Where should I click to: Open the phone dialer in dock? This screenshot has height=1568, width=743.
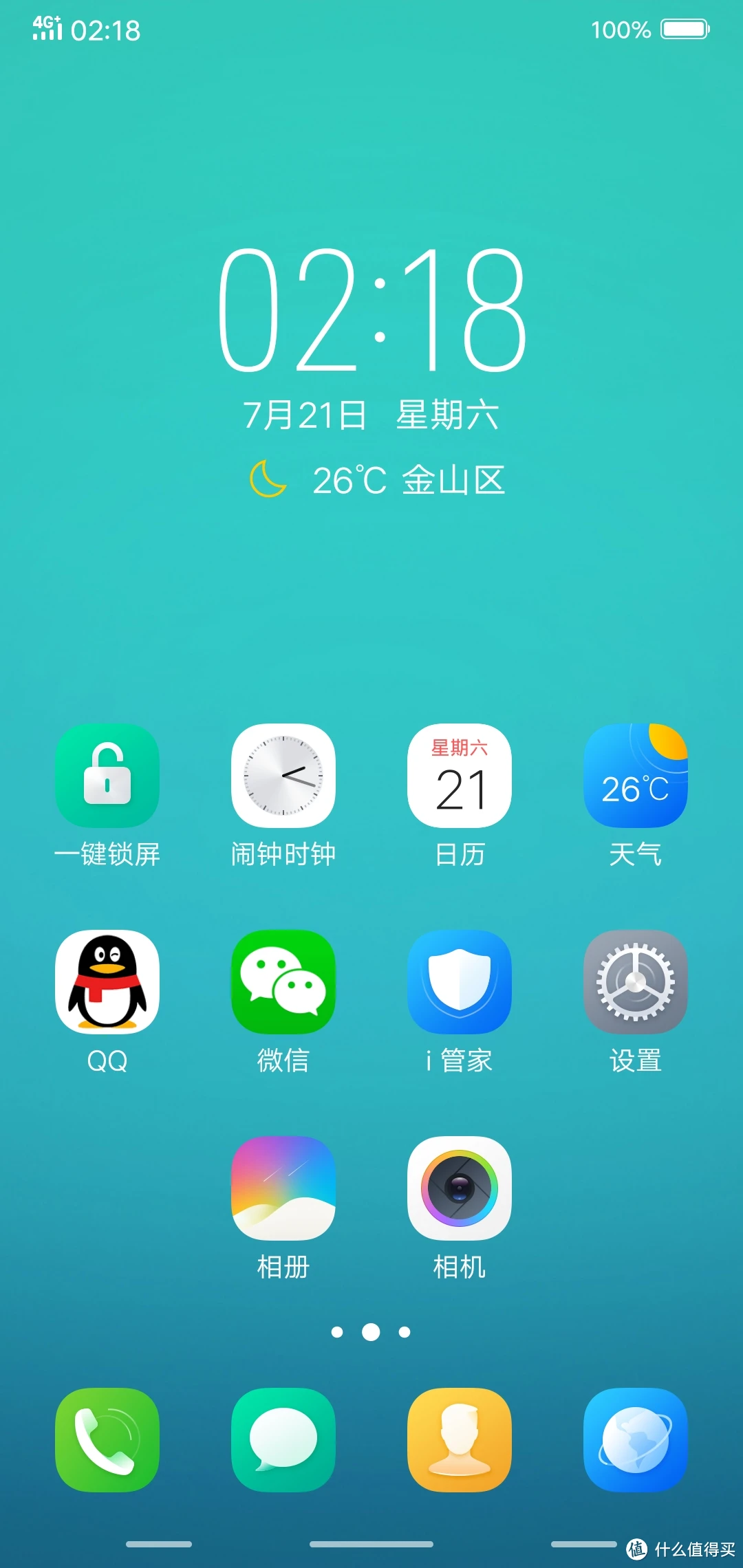(x=107, y=1439)
